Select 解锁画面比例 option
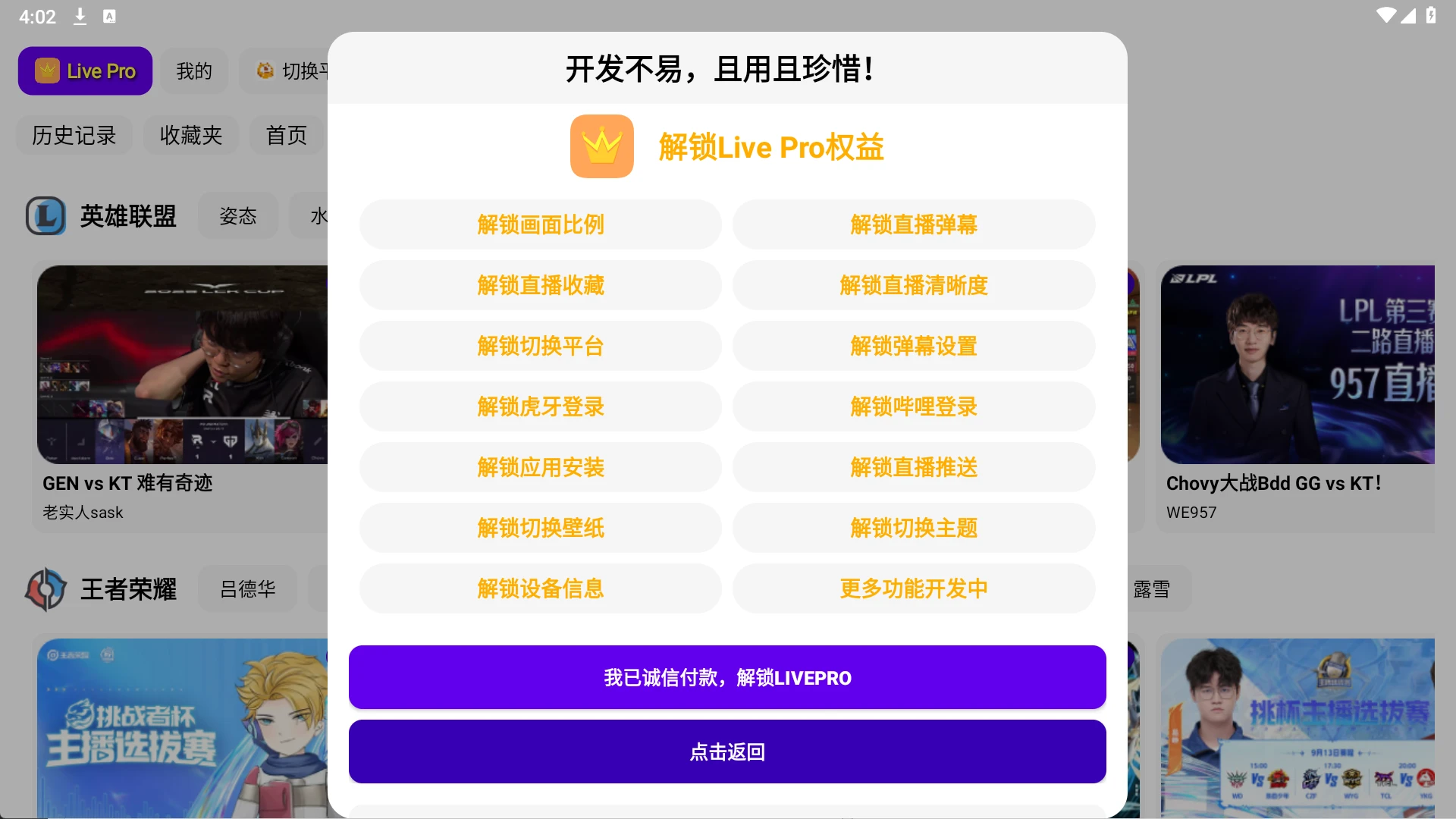This screenshot has width=1456, height=819. point(540,224)
